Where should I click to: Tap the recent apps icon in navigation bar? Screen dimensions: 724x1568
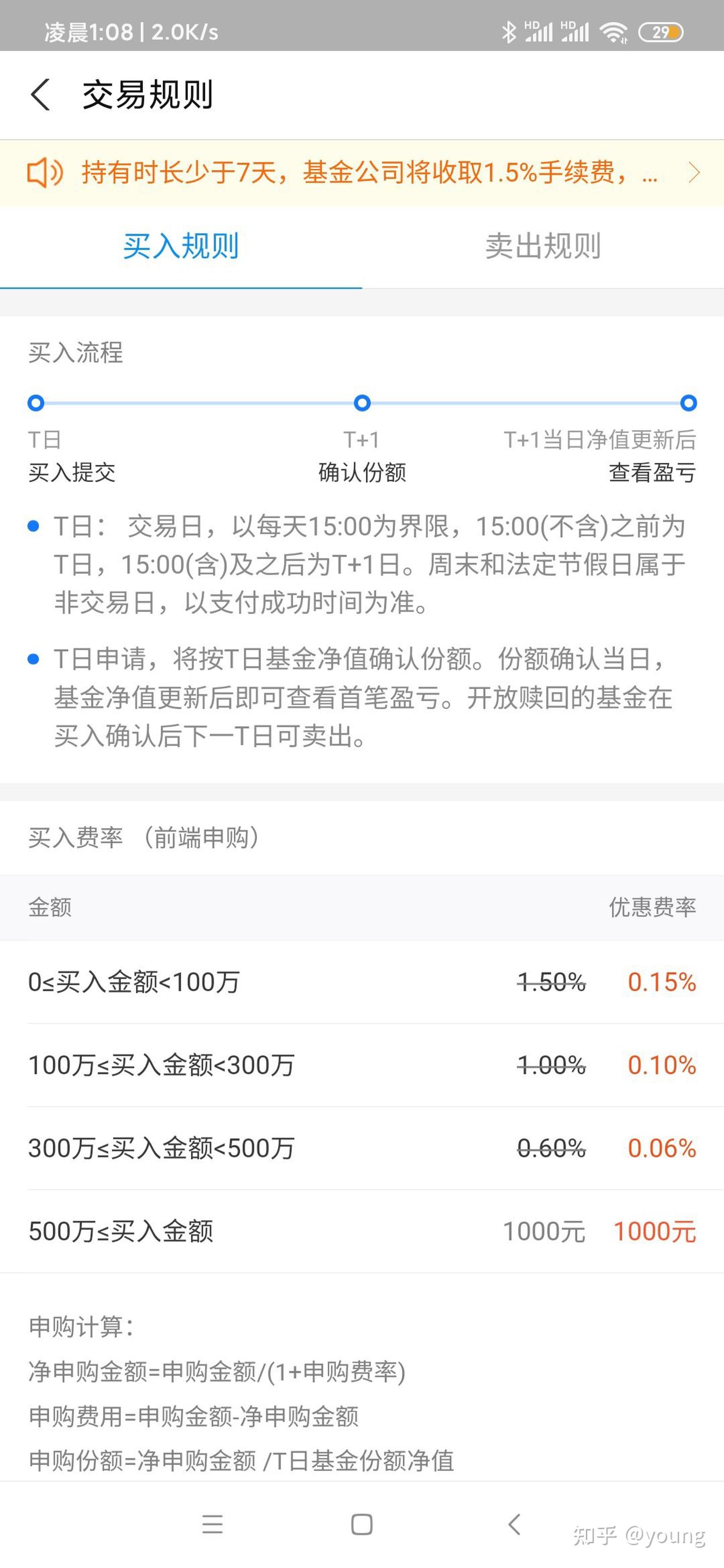pyautogui.click(x=212, y=1525)
